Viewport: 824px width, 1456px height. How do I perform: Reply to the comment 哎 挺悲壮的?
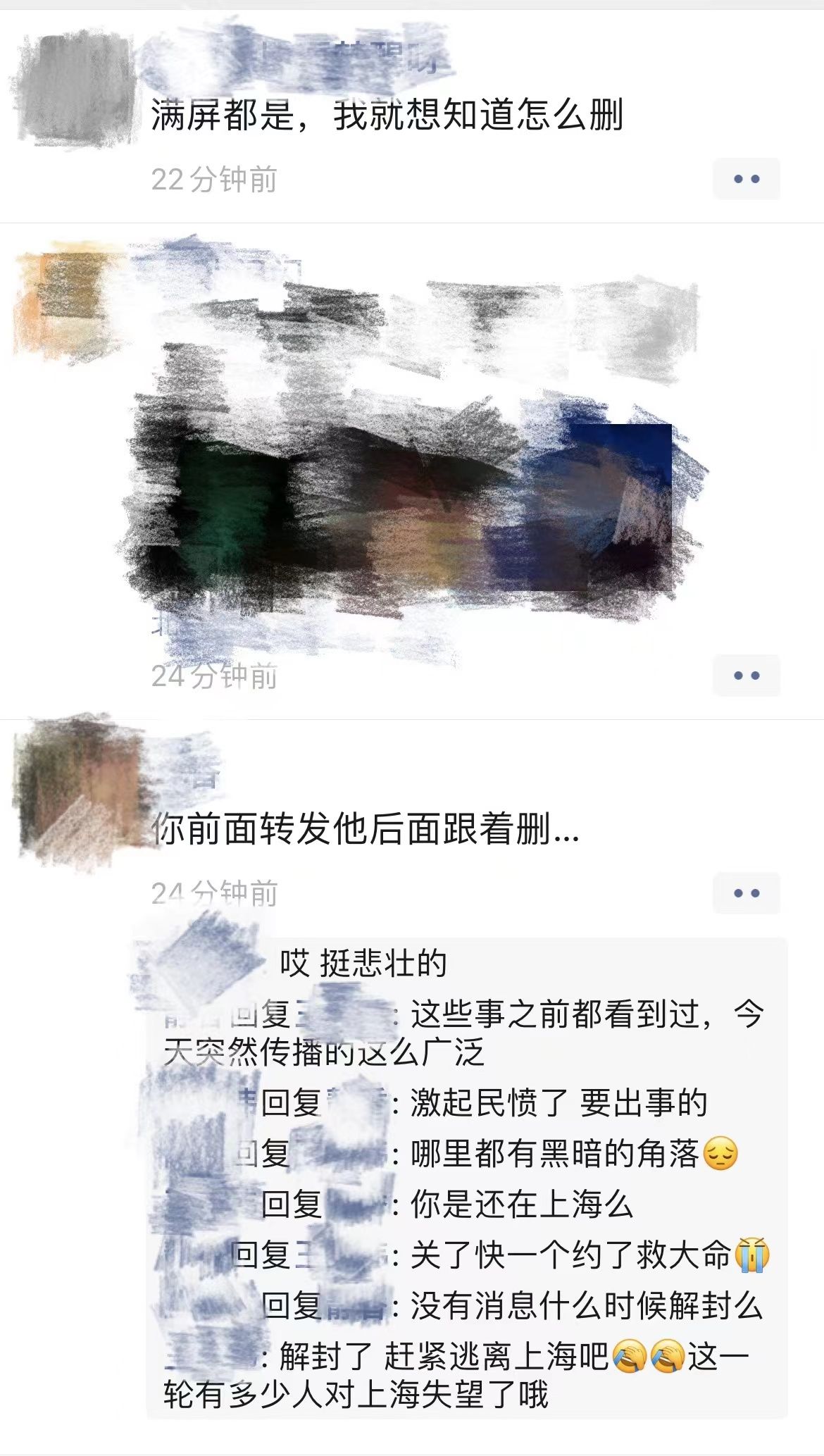(363, 963)
